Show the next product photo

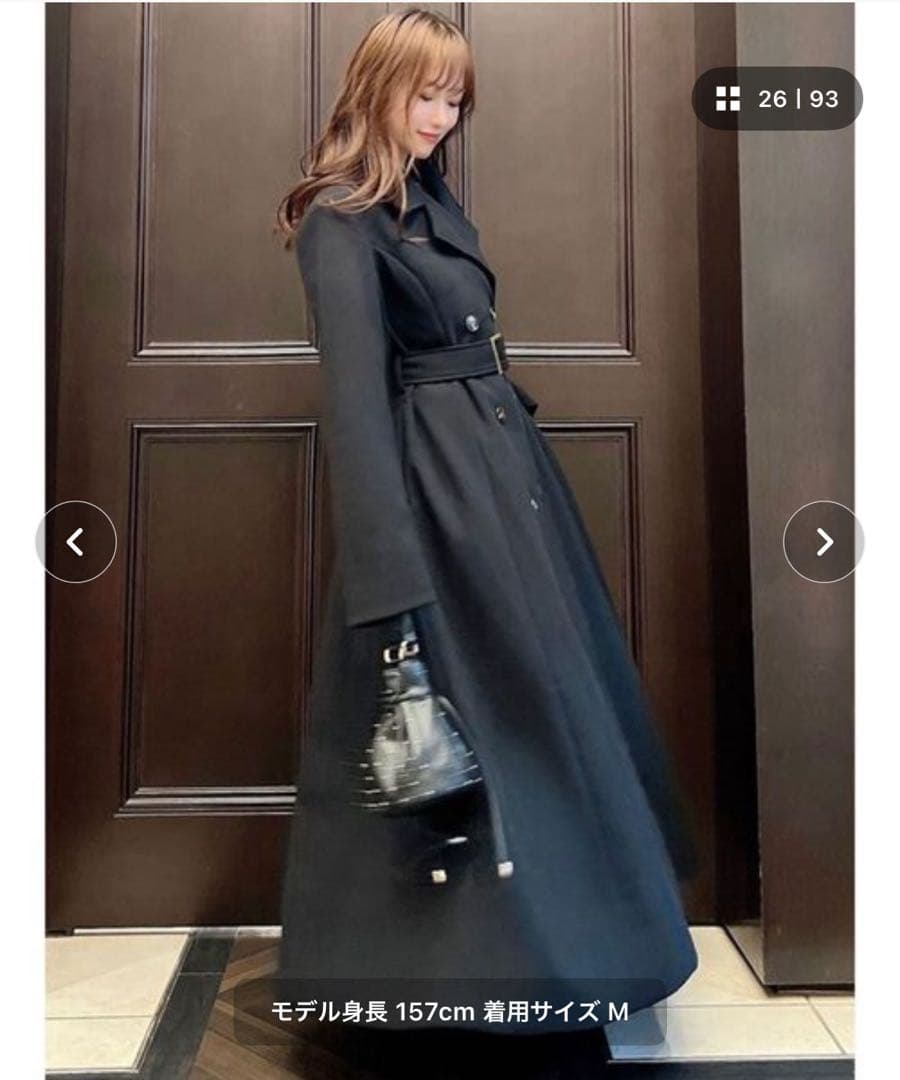pos(823,542)
